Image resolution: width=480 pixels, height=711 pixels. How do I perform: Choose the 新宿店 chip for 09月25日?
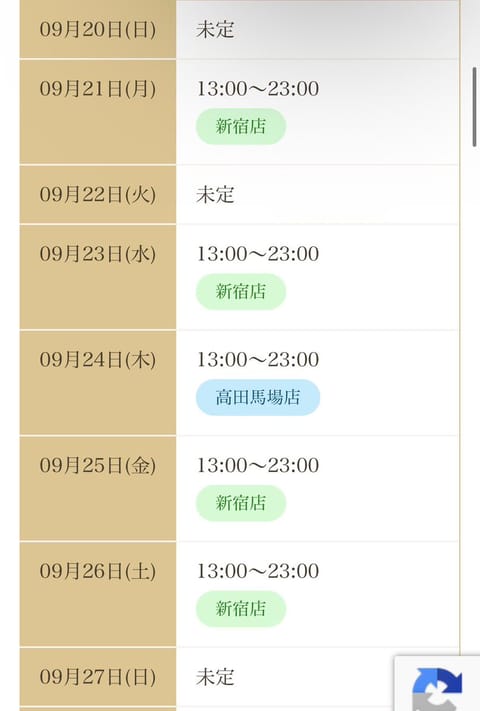coord(241,503)
